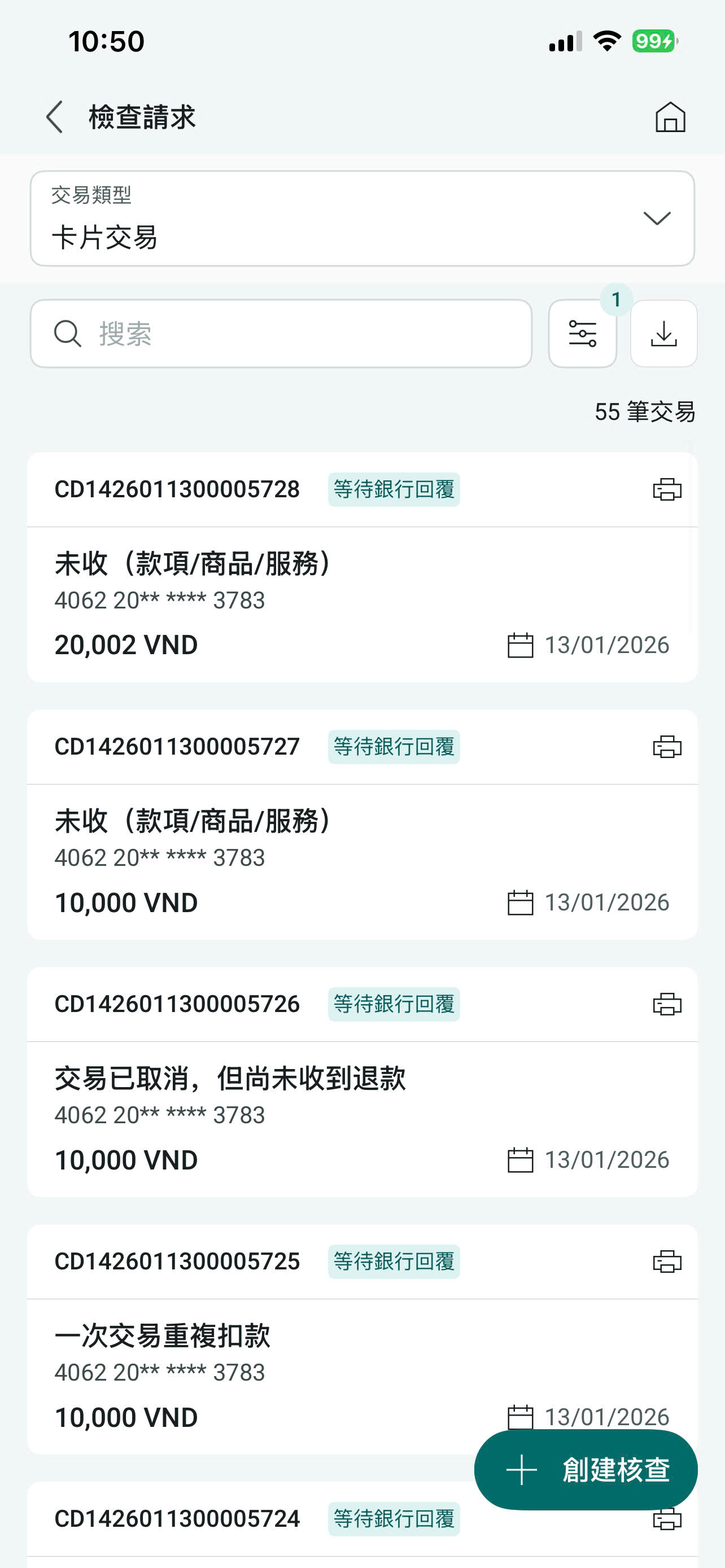Go back from 檢查請求 screen
Screen dimensions: 725x1568
point(55,117)
